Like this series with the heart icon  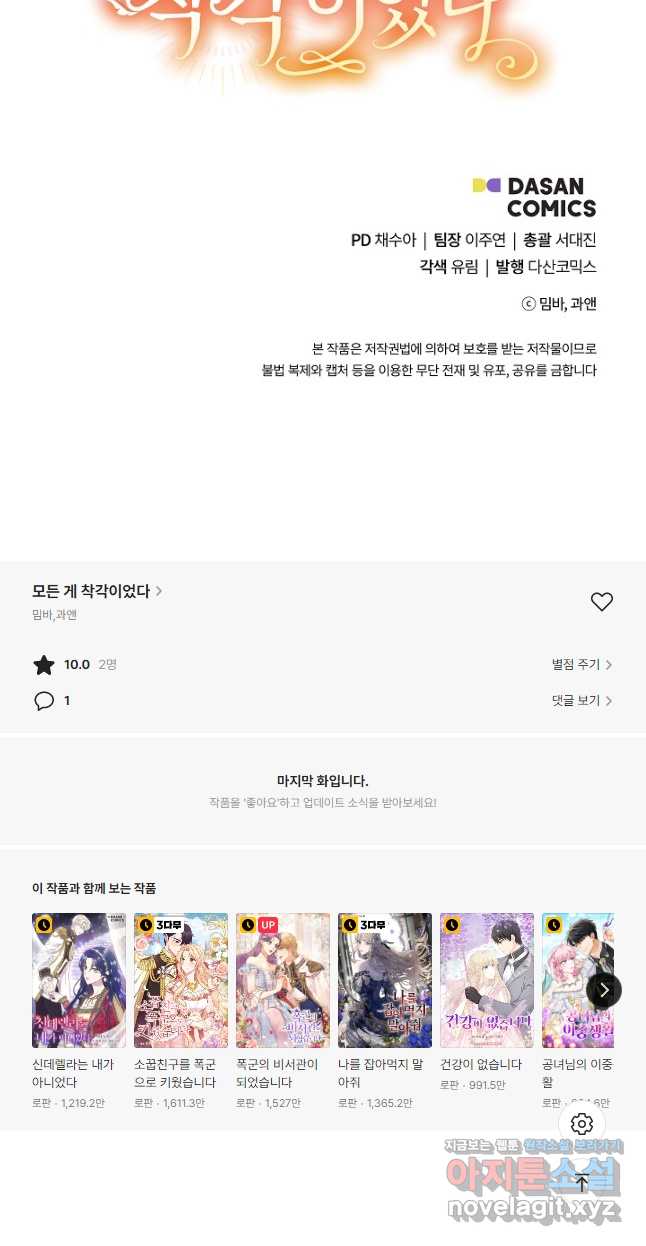pos(601,602)
